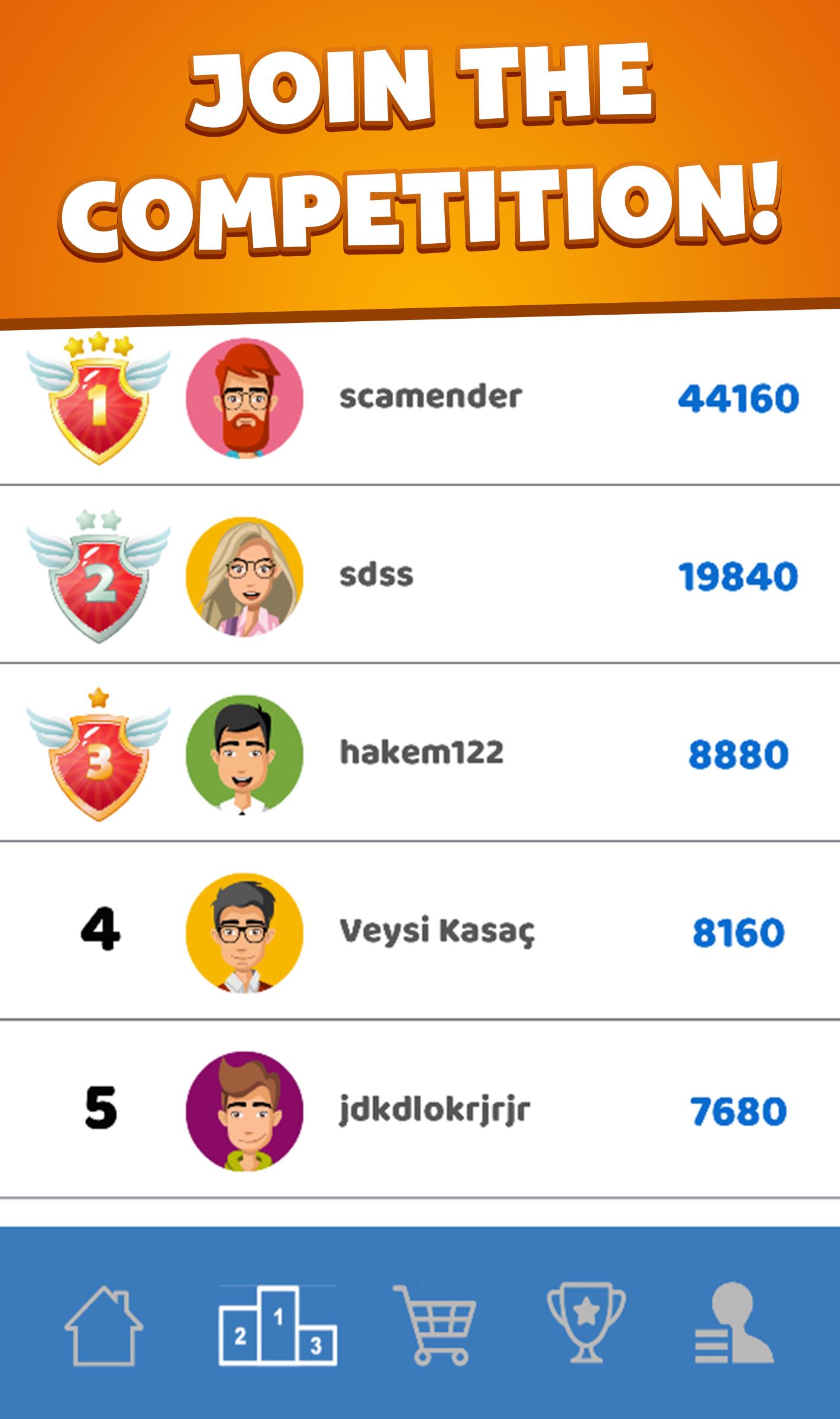Open Veysi Kasaç's entry
Screen dimensions: 840x1419
(437, 932)
